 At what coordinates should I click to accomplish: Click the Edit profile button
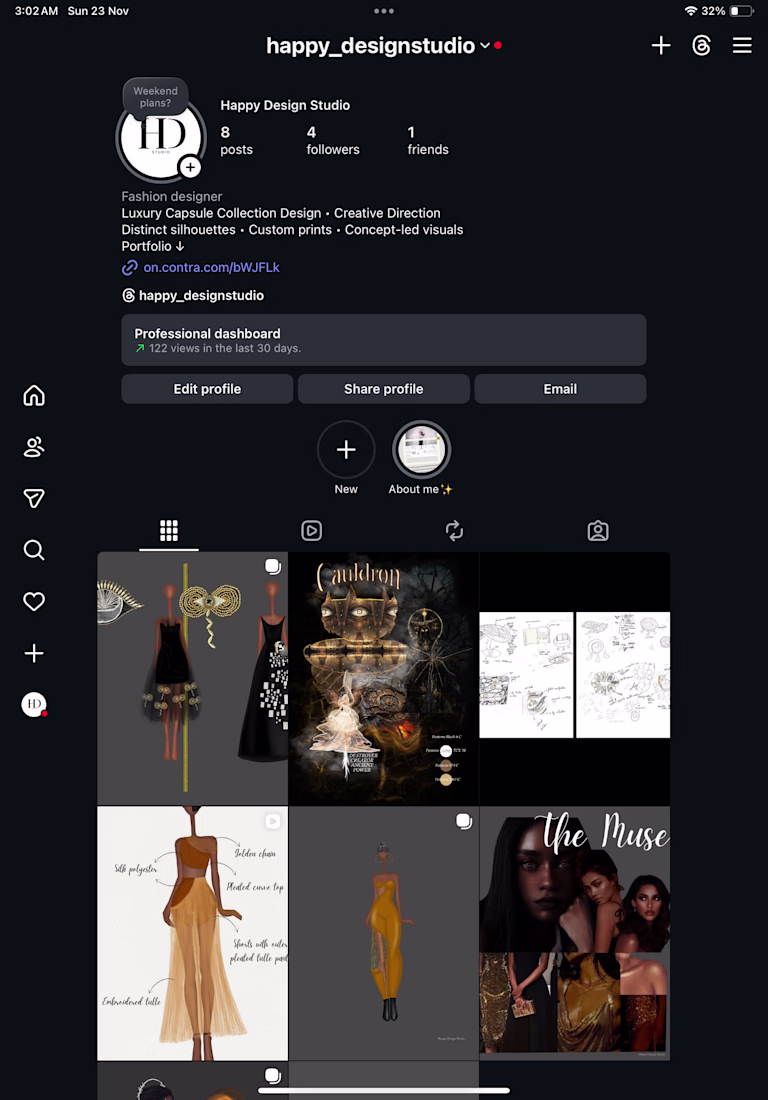[207, 389]
